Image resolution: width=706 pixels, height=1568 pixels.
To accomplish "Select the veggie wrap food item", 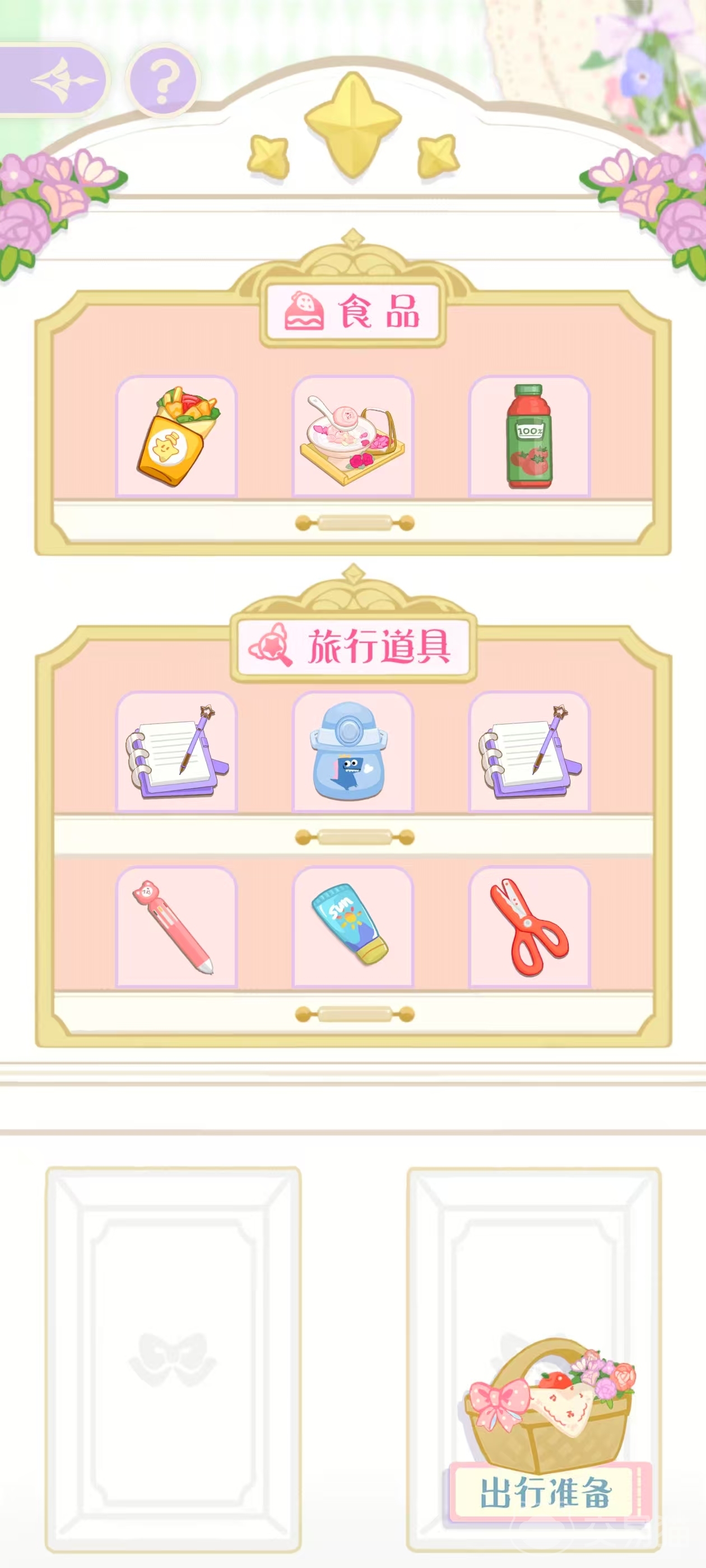I will point(176,436).
